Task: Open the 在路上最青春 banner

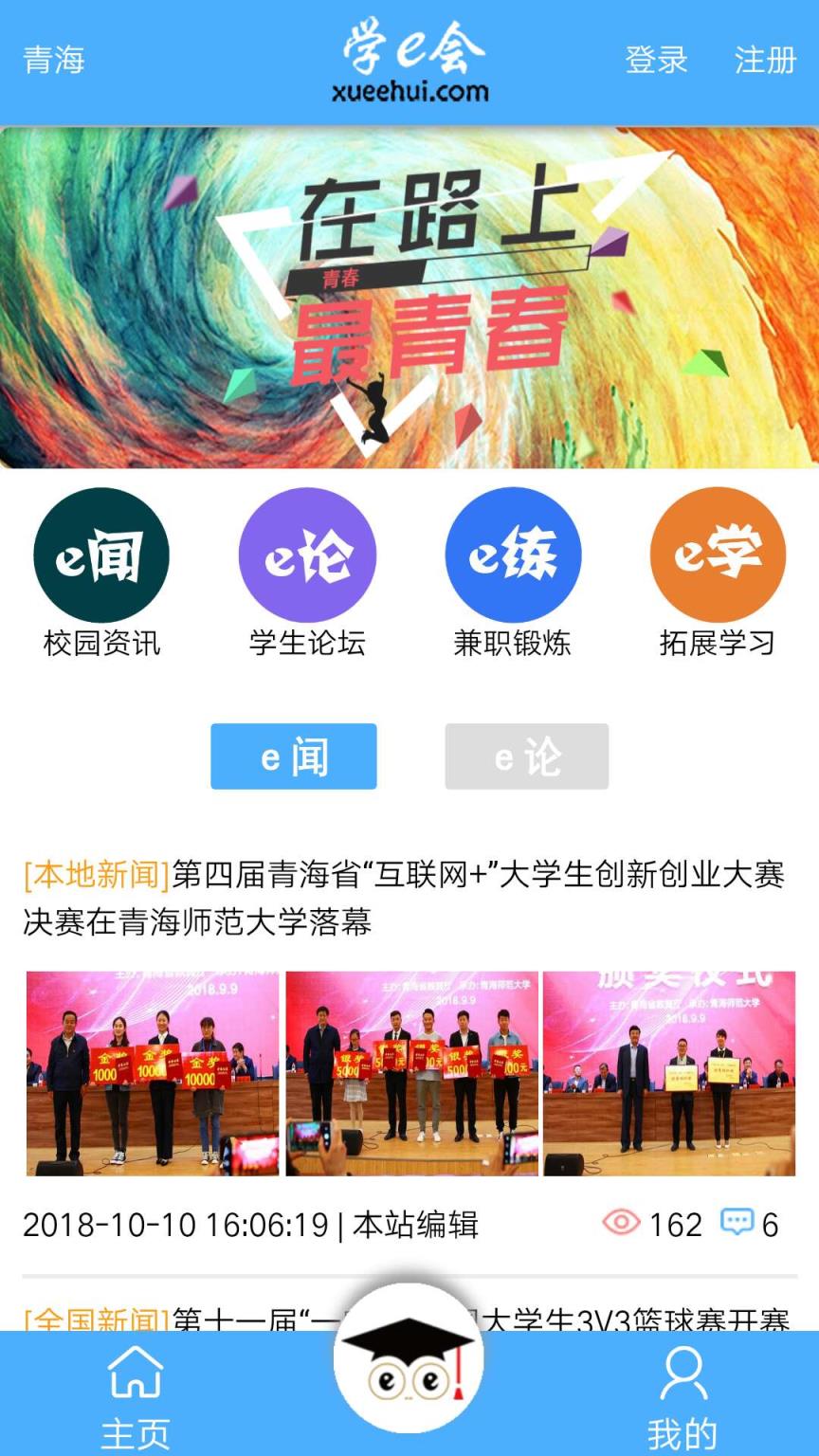Action: (x=409, y=298)
